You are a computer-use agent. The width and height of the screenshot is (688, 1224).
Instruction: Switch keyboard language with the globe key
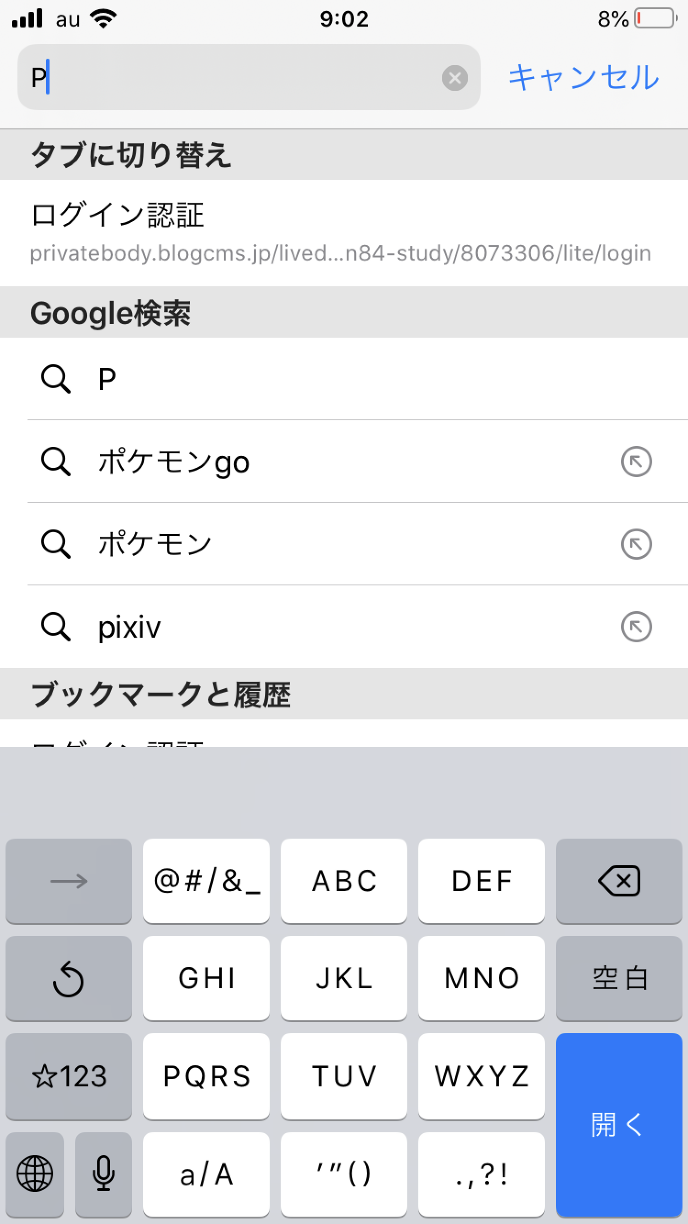point(35,1173)
